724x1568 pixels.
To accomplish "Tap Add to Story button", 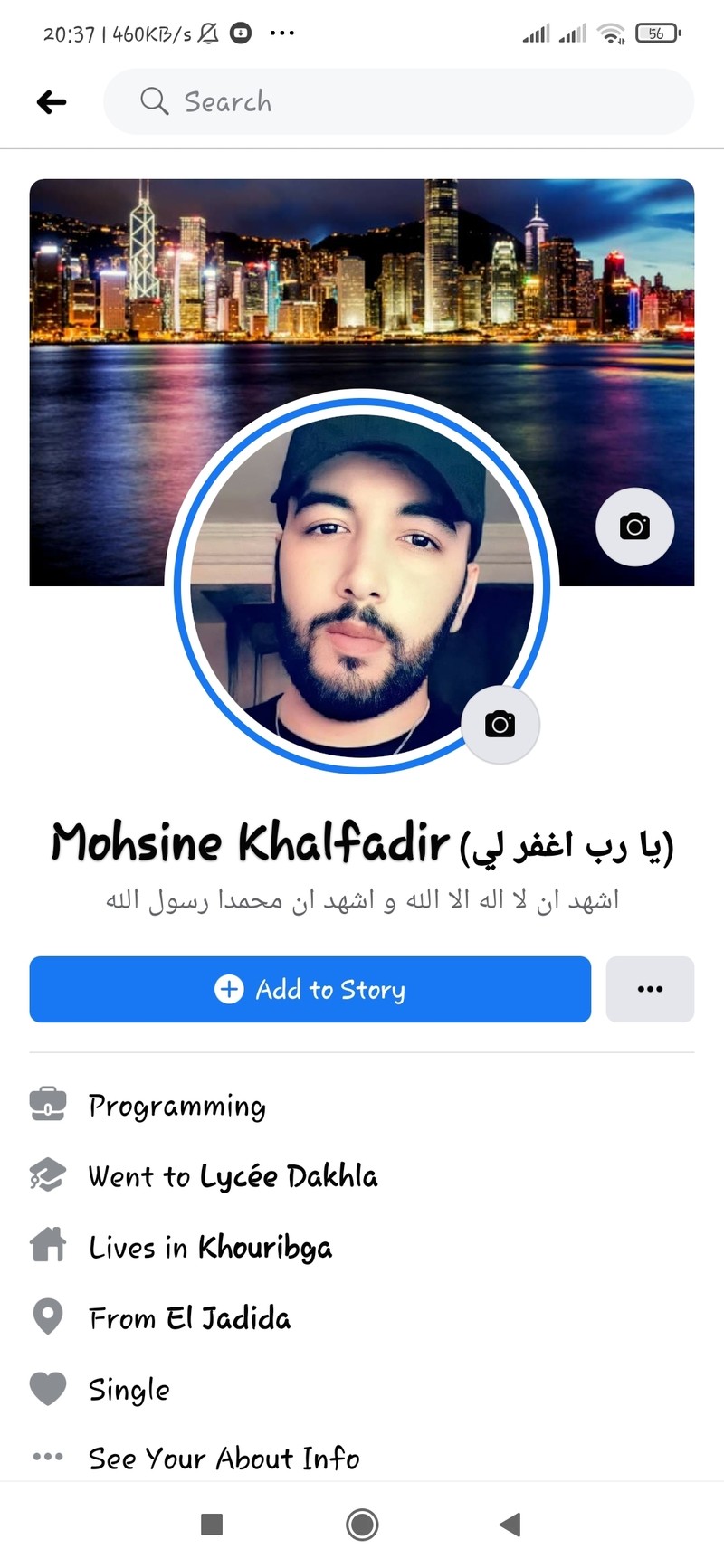I will 310,989.
